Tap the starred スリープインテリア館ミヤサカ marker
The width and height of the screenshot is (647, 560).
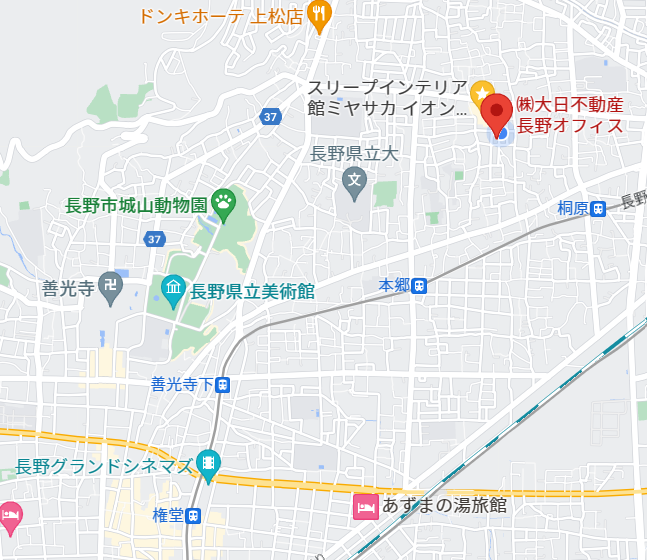point(481,92)
